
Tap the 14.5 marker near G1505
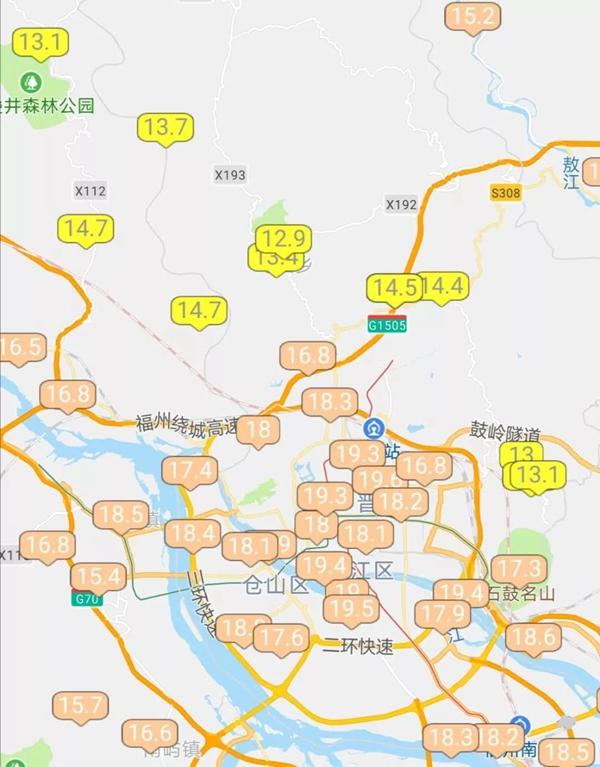[x=394, y=288]
